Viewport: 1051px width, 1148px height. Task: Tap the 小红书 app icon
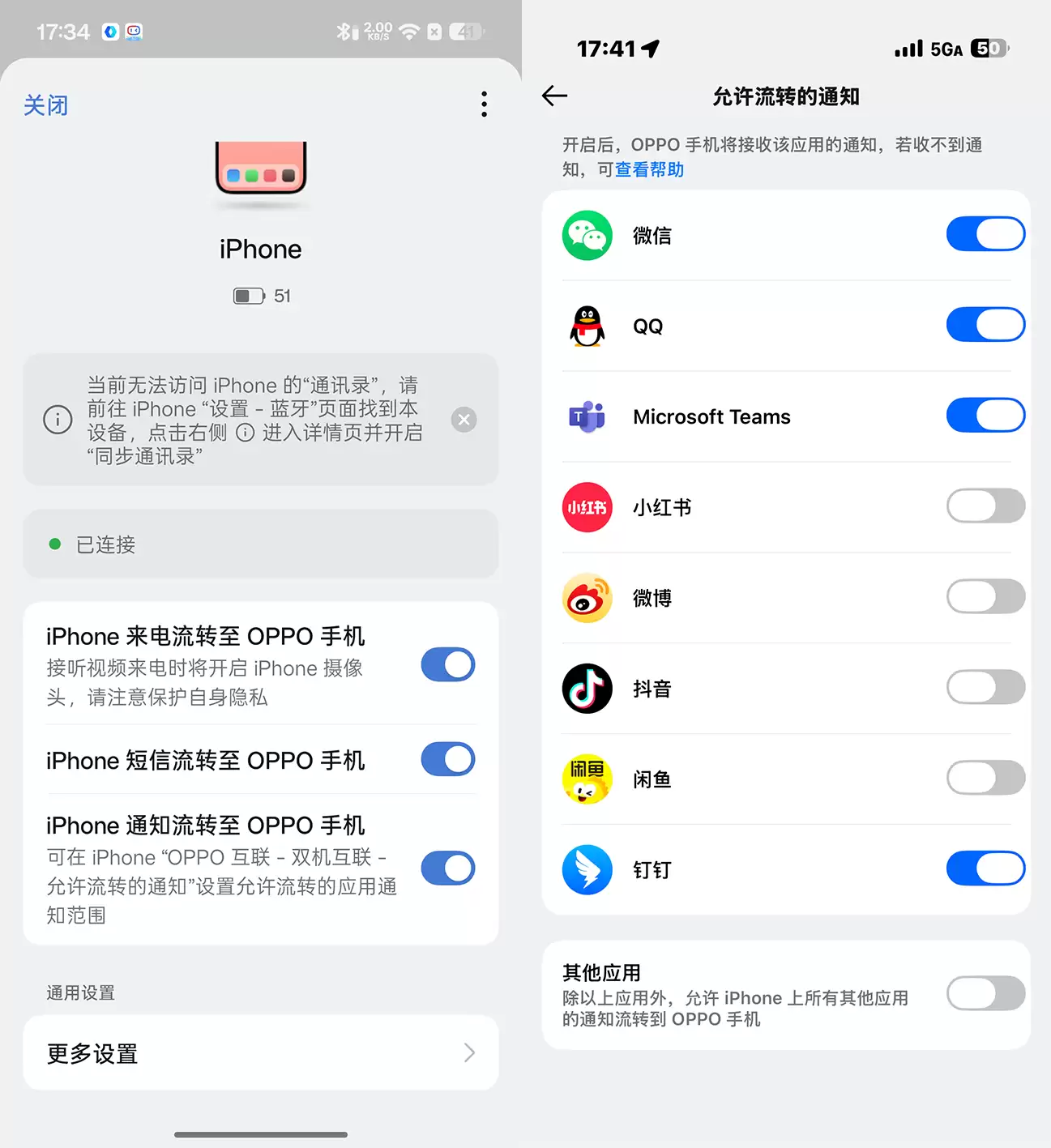pos(587,507)
